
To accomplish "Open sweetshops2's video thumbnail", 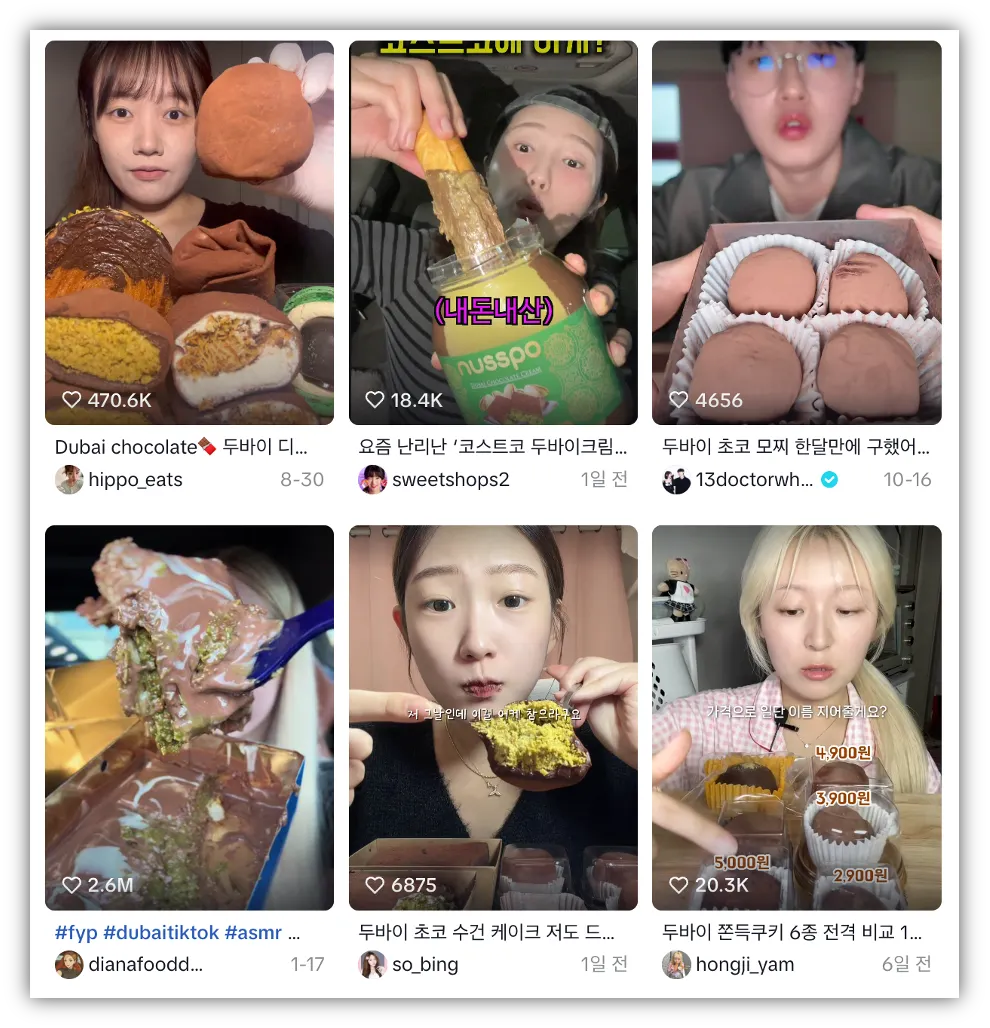I will [x=493, y=232].
